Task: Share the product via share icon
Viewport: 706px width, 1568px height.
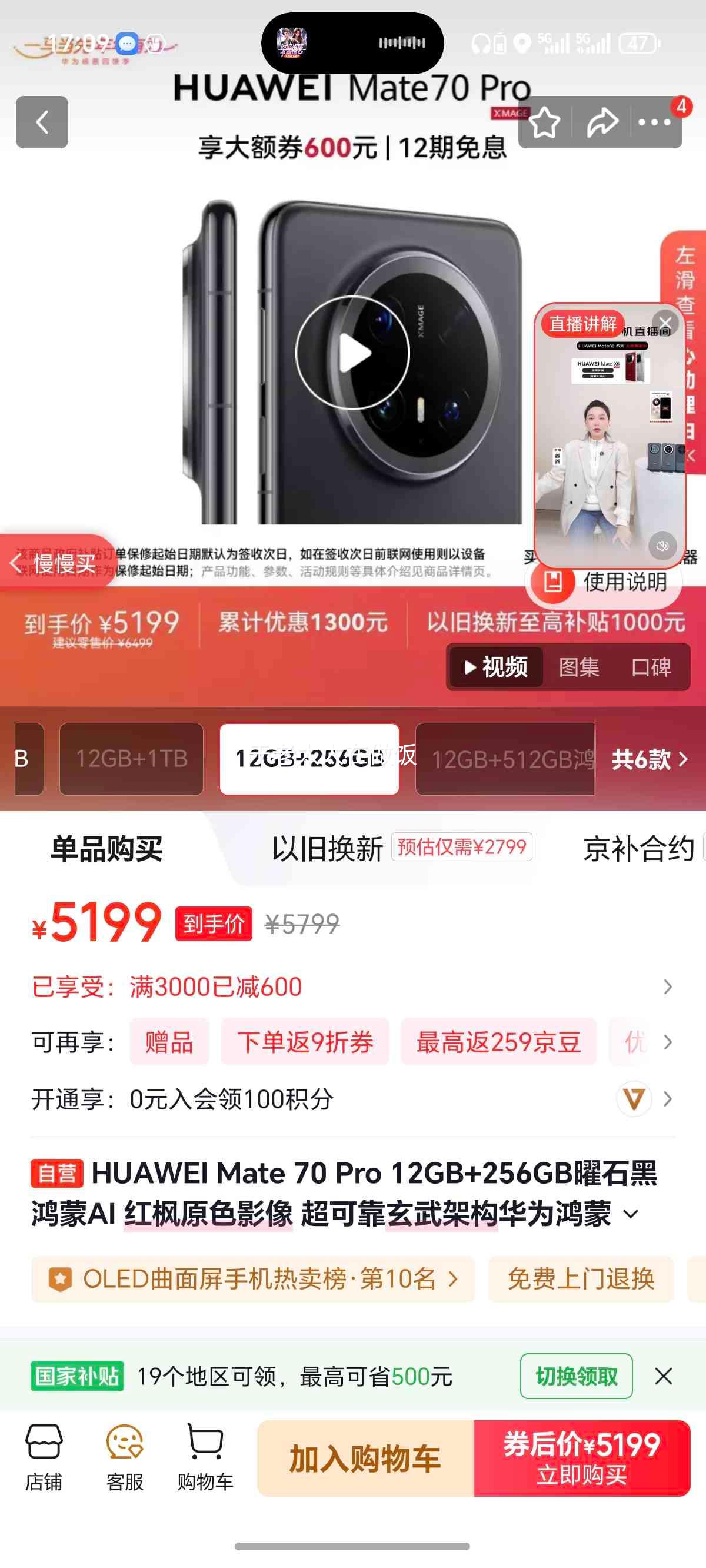Action: (x=602, y=122)
